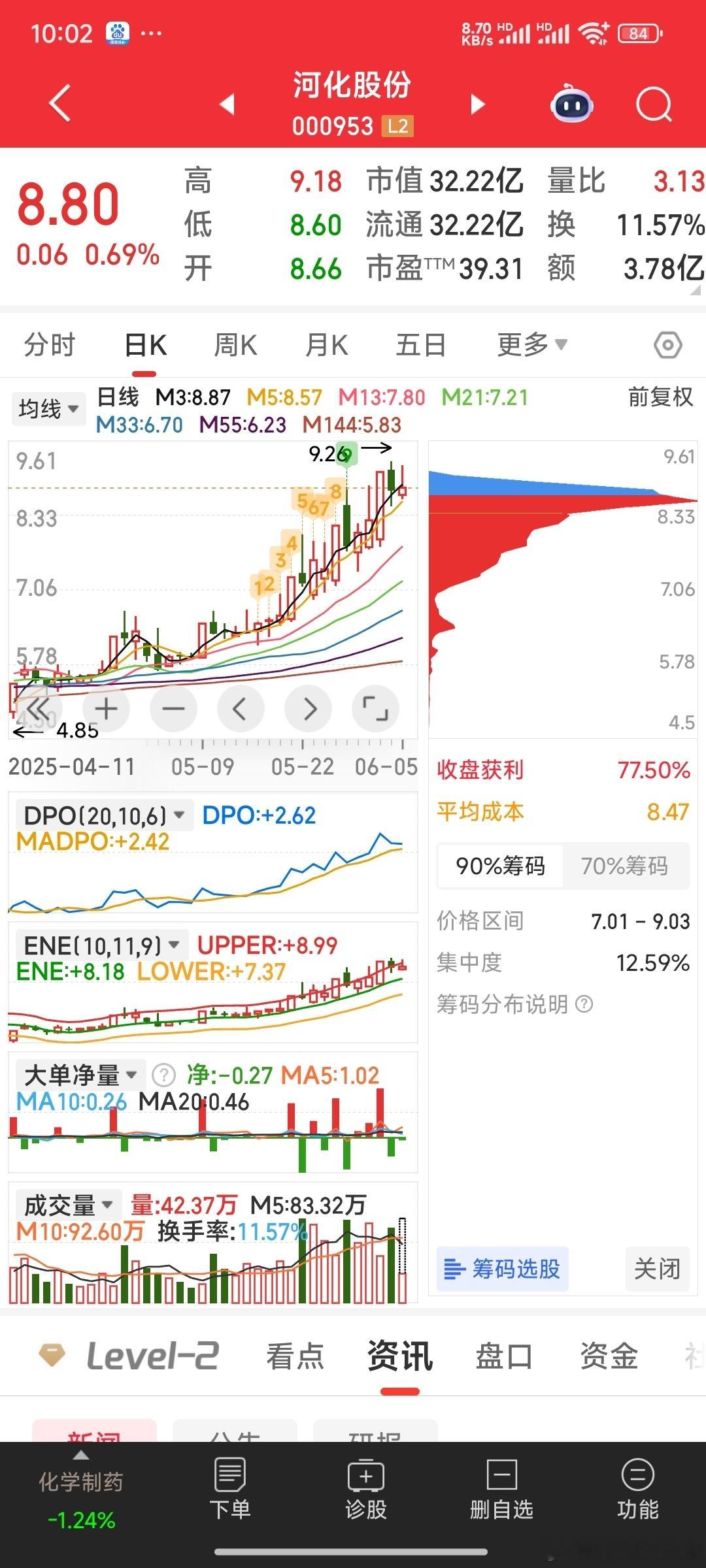Screen dimensions: 706x1568
Task: Open chart settings hexagon icon
Action: (x=667, y=345)
